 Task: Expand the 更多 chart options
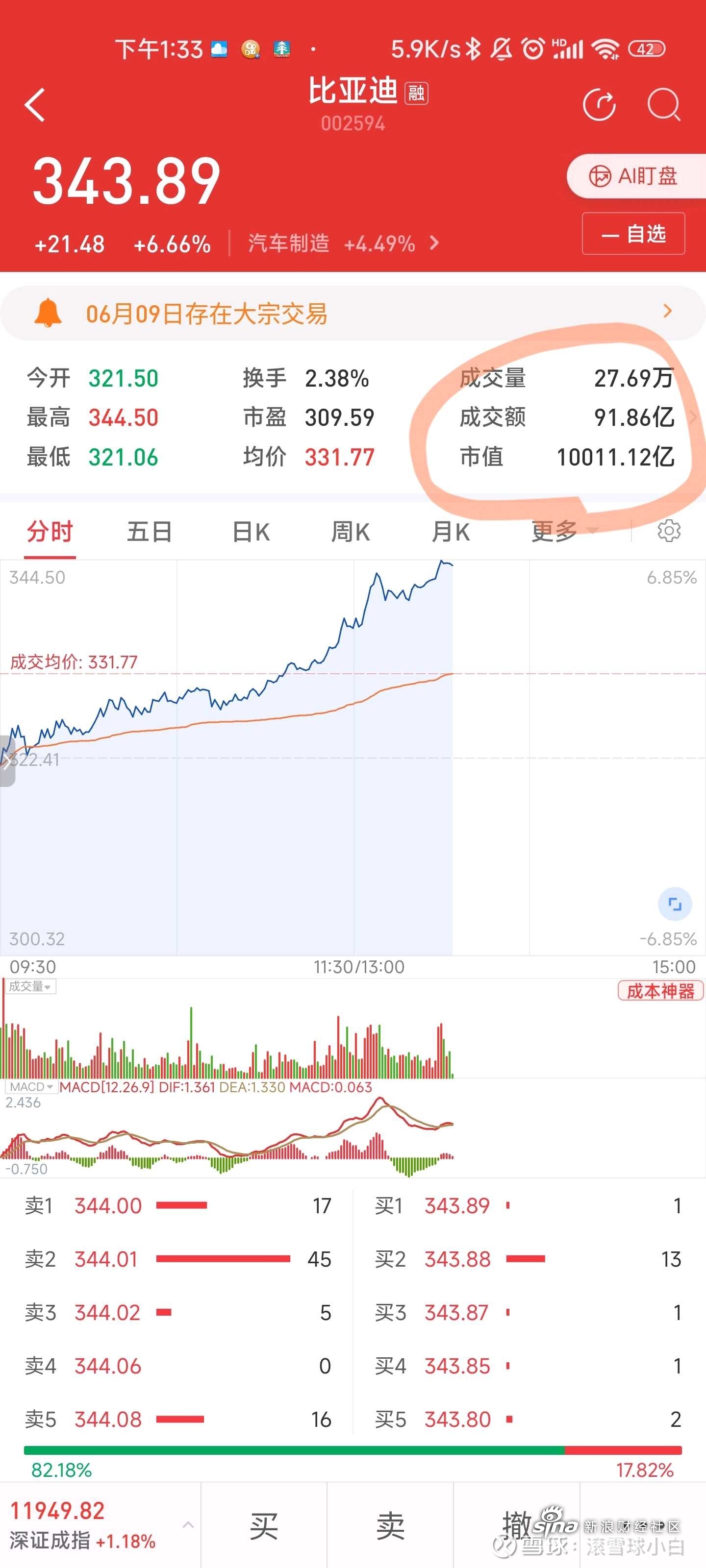(x=564, y=531)
